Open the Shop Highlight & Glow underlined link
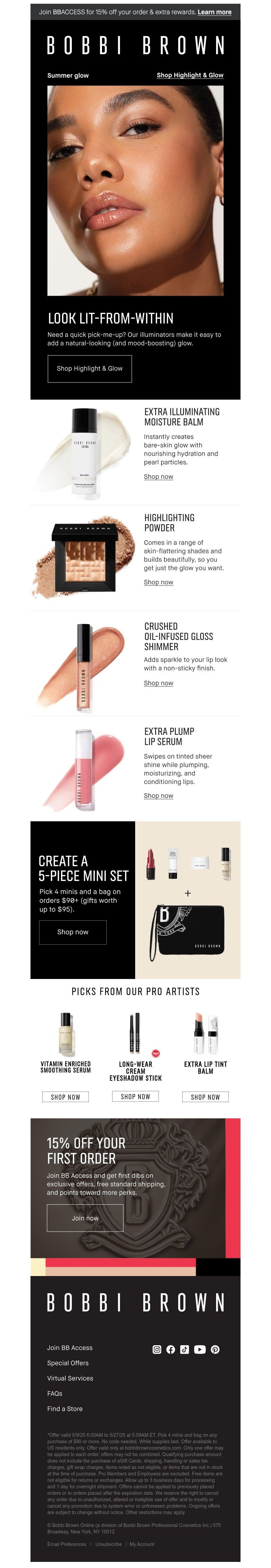Screen dimensions: 271x1568 coord(190,75)
